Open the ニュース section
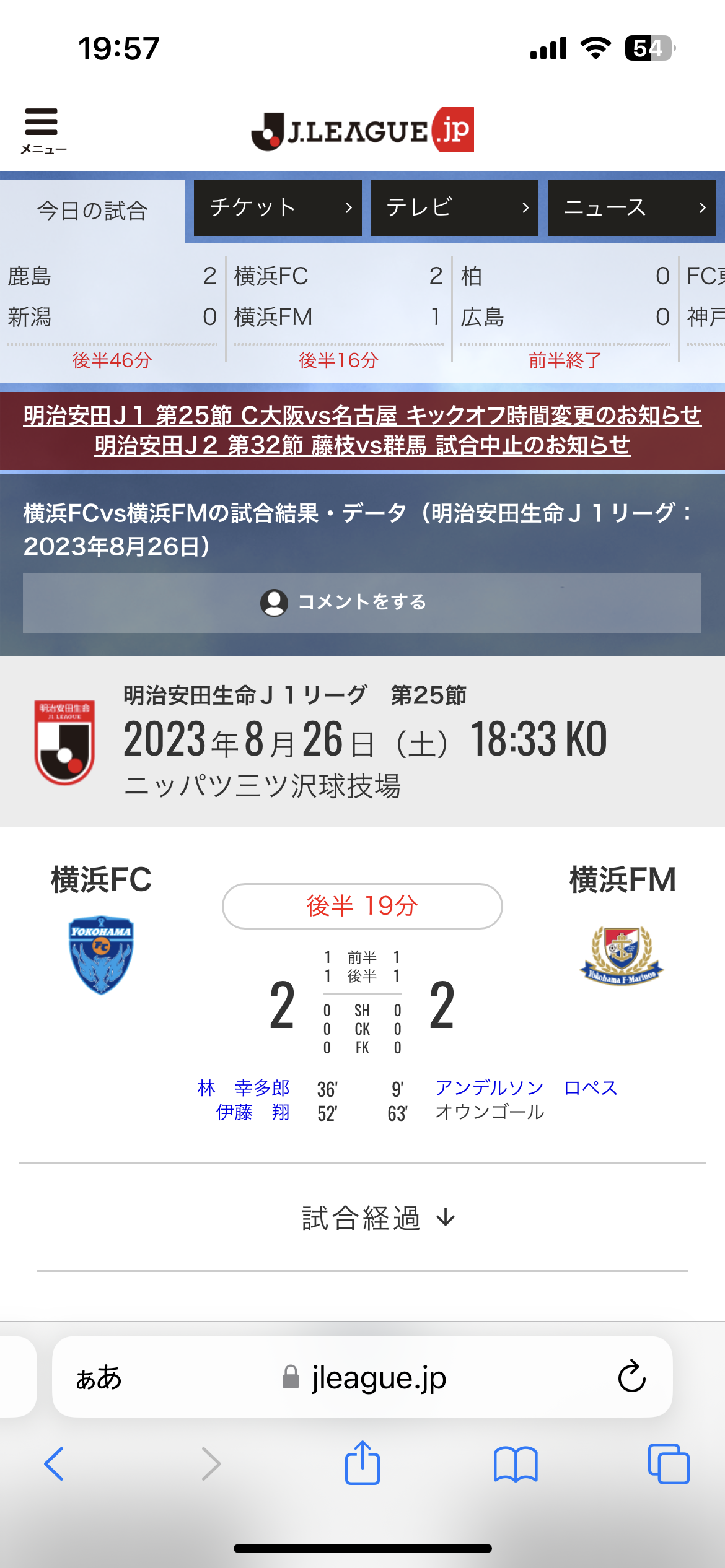 pyautogui.click(x=631, y=208)
